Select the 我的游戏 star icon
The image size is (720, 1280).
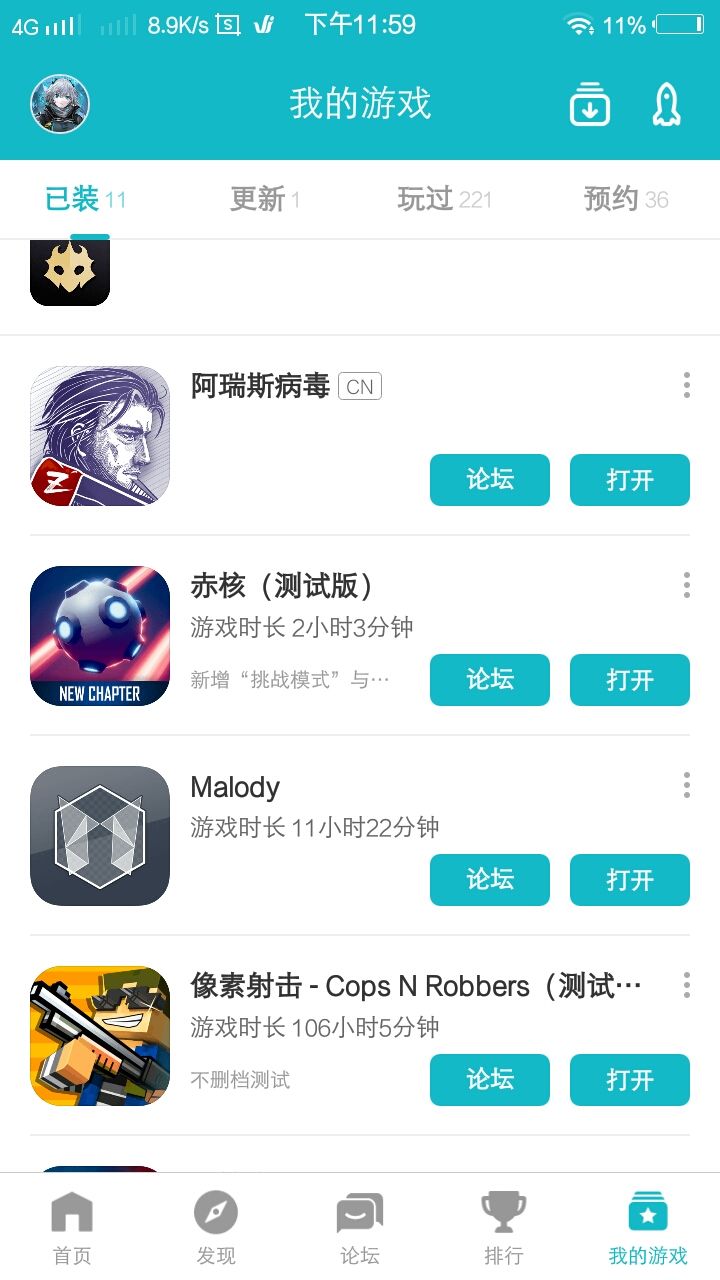pyautogui.click(x=647, y=1215)
